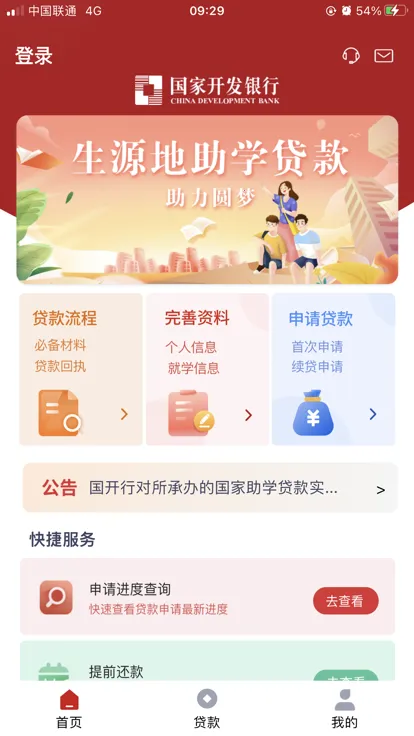414x736 pixels.
Task: Tap 去查看 for 申请进度查询
Action: coord(345,600)
